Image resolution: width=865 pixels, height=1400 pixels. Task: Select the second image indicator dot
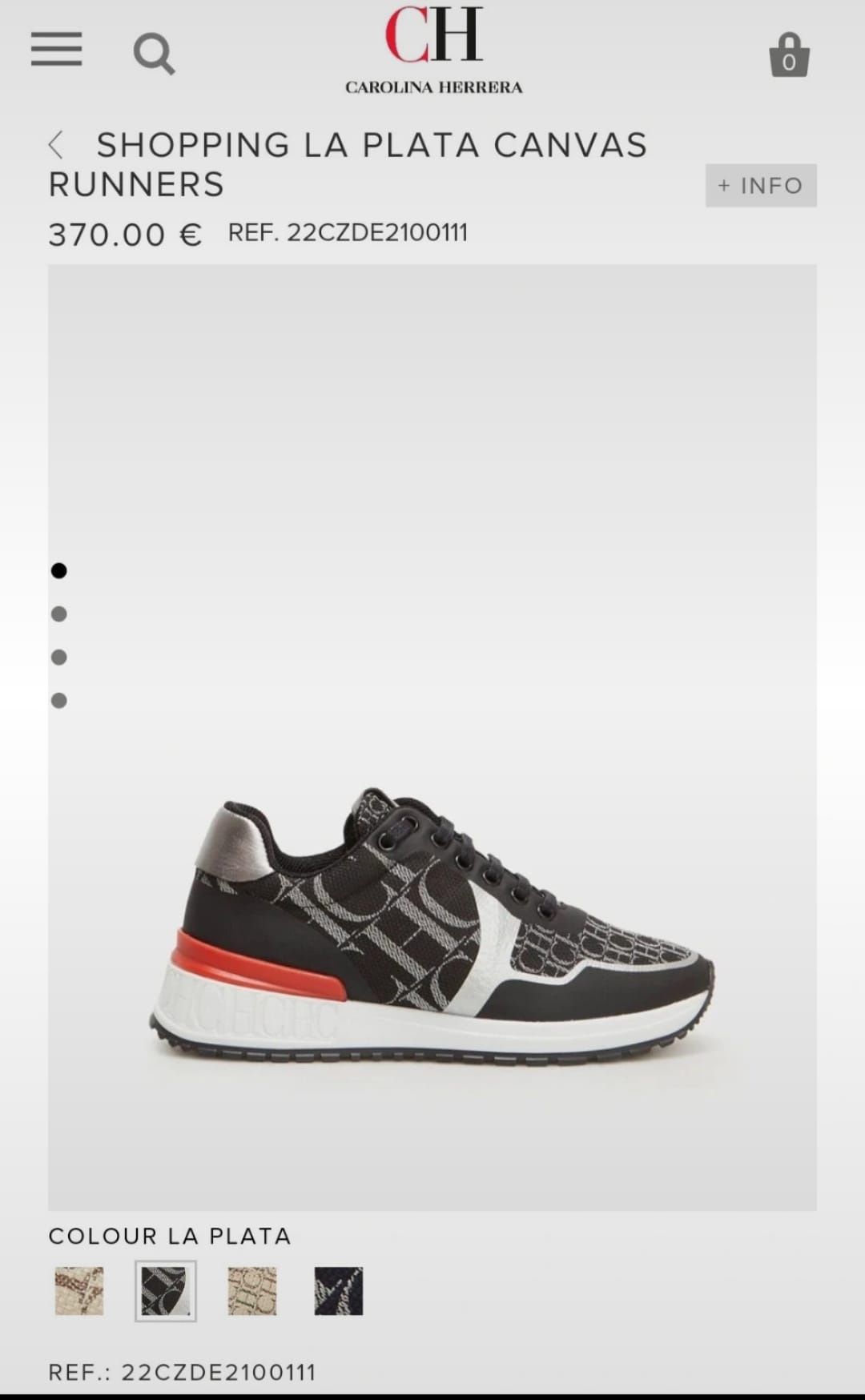(x=58, y=614)
